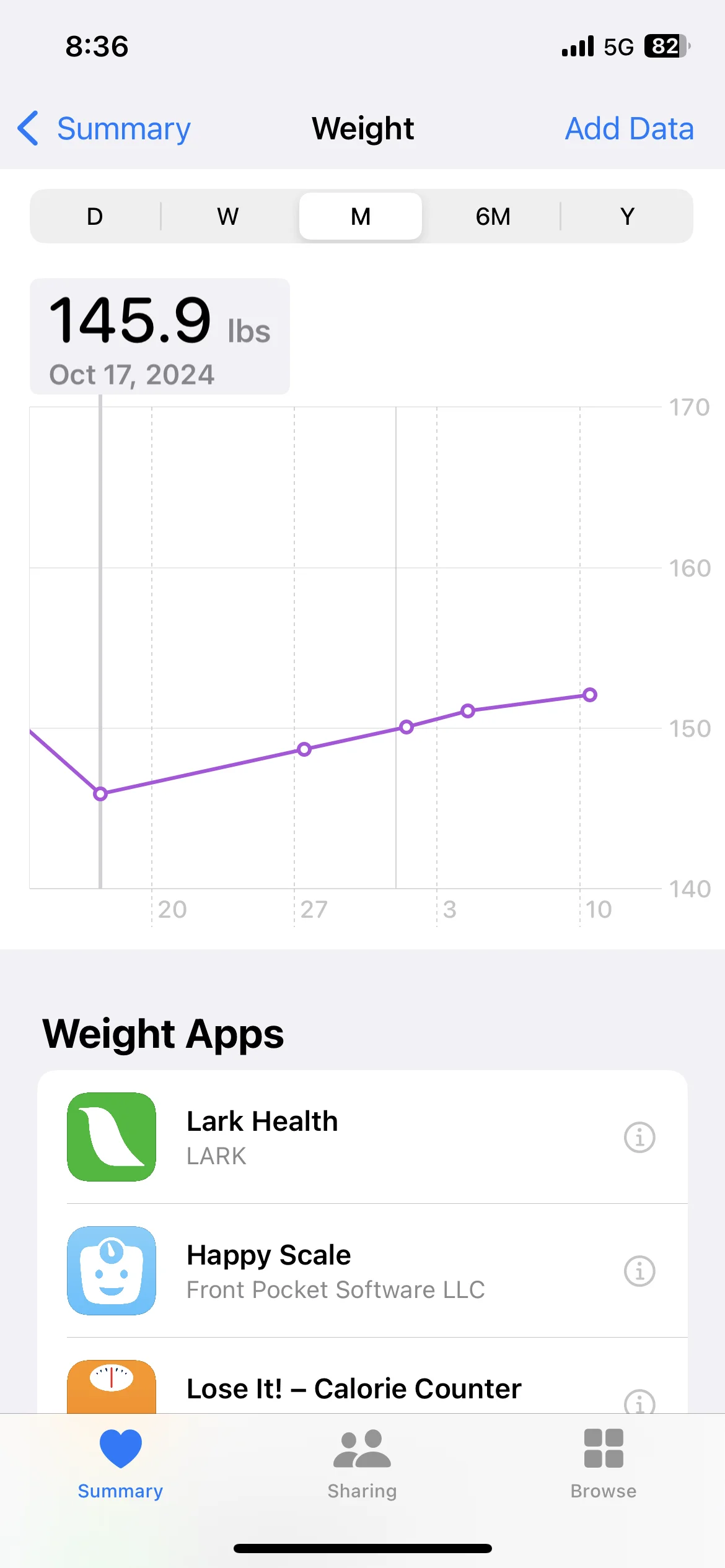Viewport: 725px width, 1568px height.
Task: Show the yearly Y chart
Action: [x=627, y=217]
